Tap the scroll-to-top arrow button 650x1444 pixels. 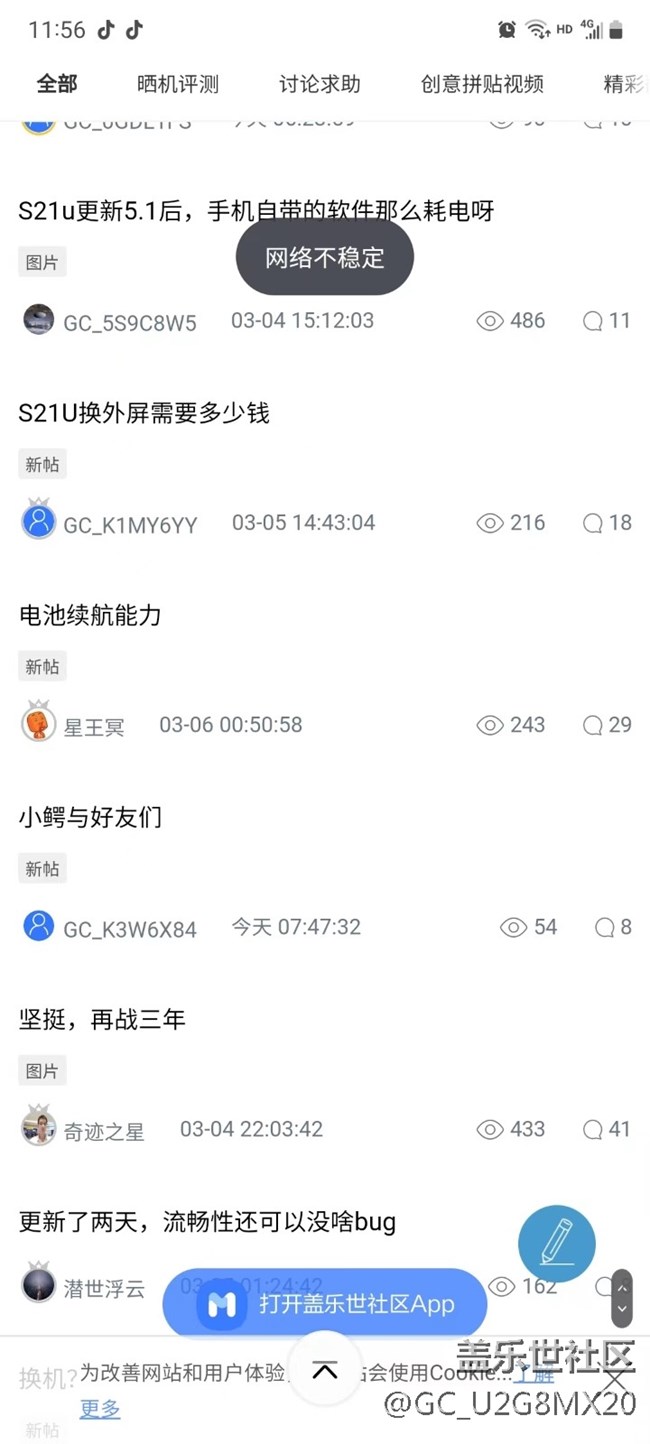324,1371
